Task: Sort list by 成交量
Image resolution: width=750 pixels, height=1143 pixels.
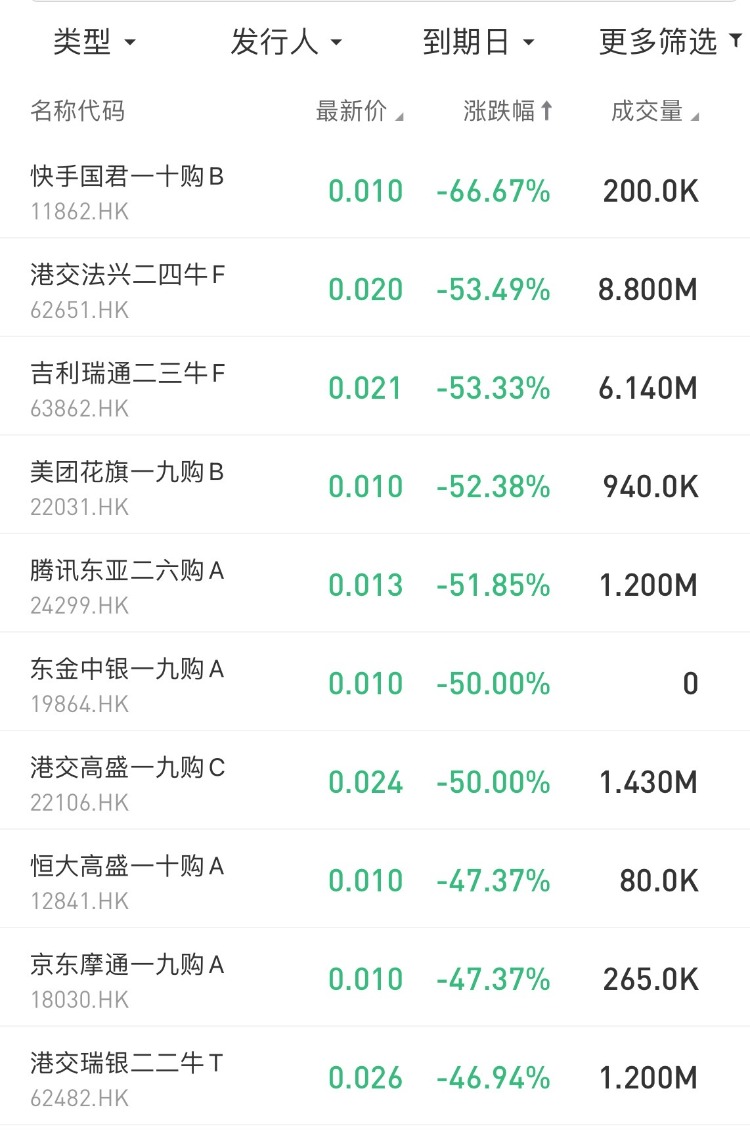Action: click(654, 112)
